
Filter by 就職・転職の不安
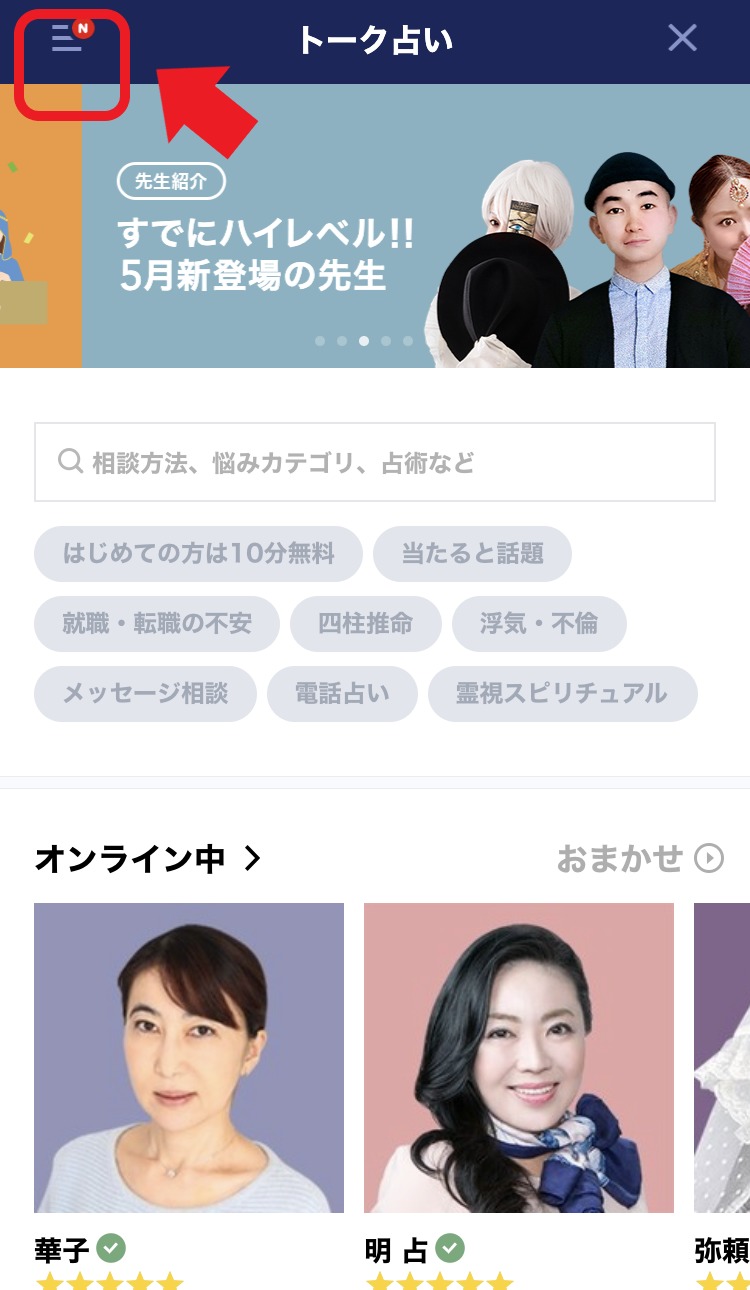[x=157, y=623]
